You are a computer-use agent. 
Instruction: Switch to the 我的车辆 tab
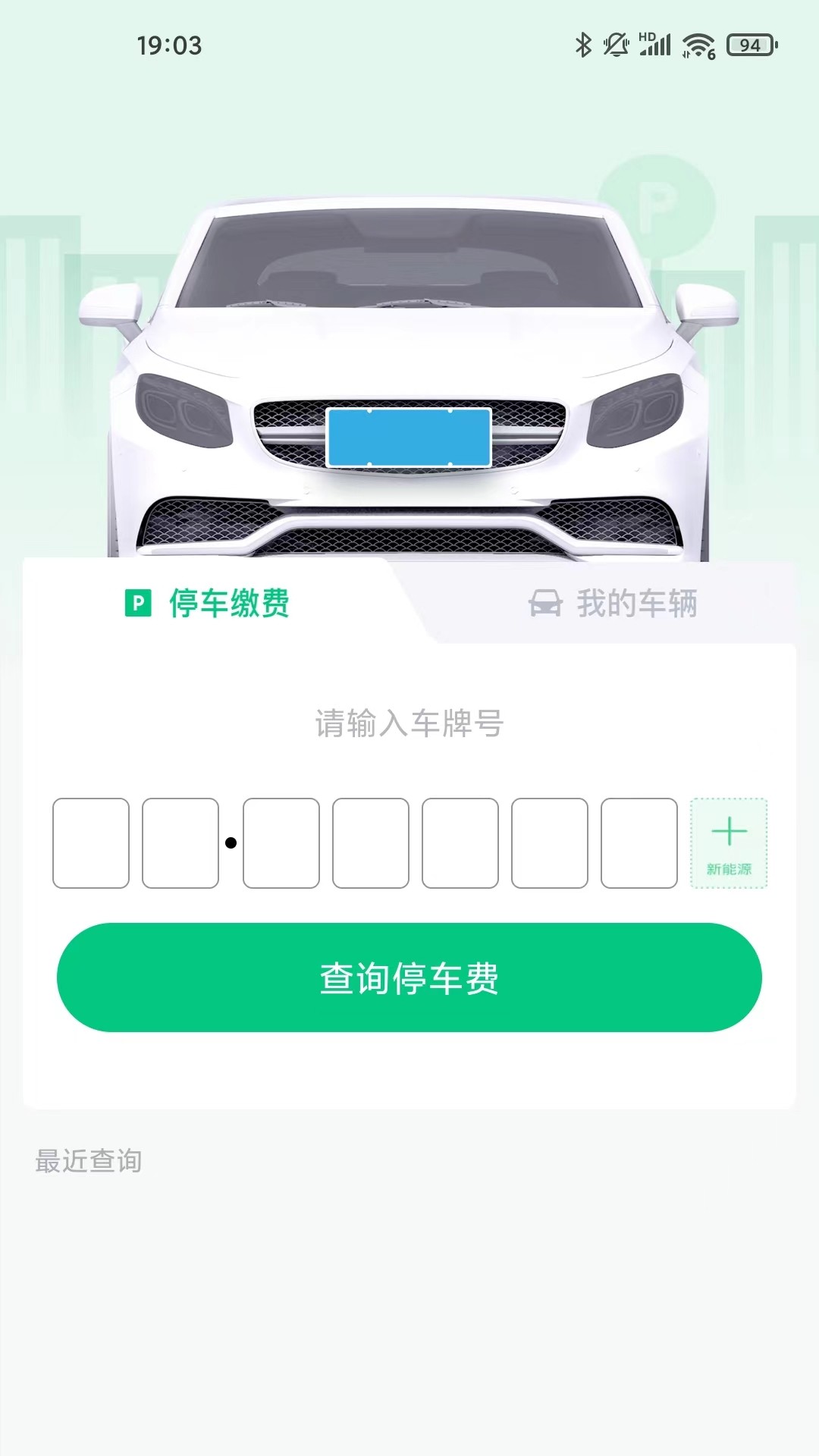point(613,604)
